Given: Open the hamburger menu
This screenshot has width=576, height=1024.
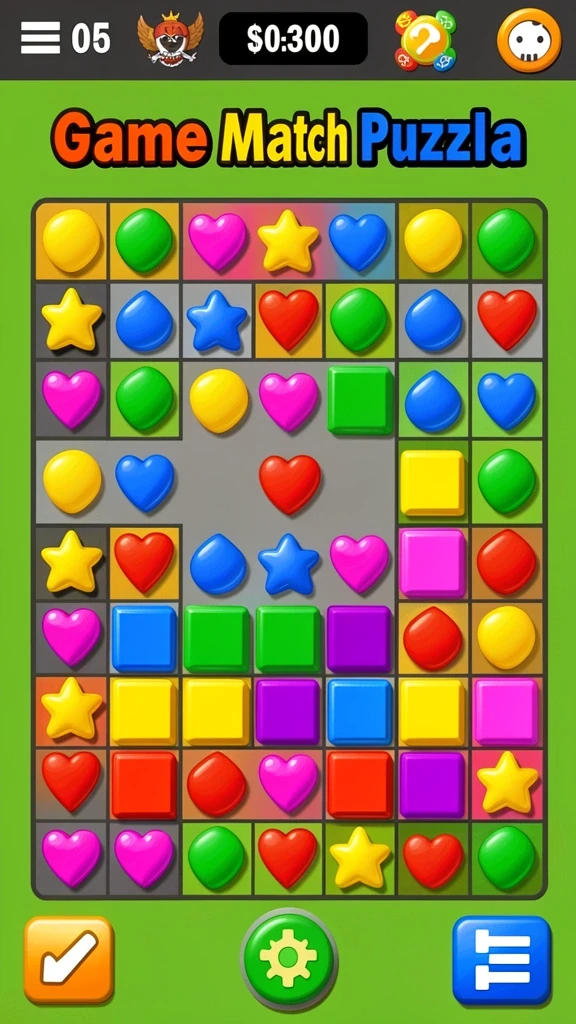Looking at the screenshot, I should click(x=40, y=38).
